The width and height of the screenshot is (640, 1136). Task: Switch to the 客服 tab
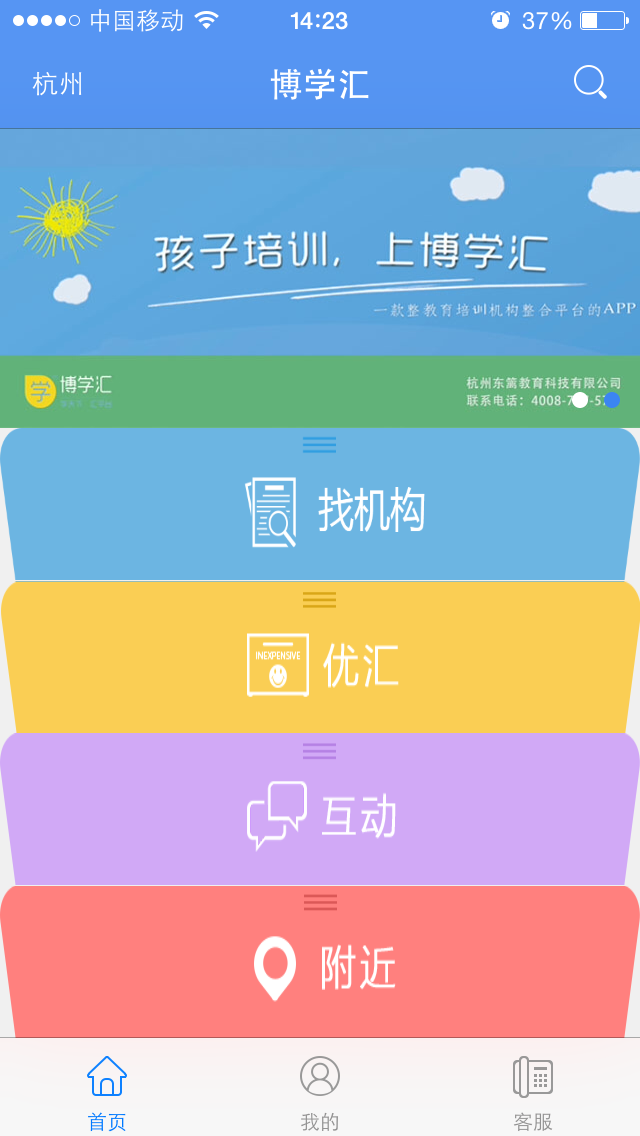pyautogui.click(x=533, y=1092)
